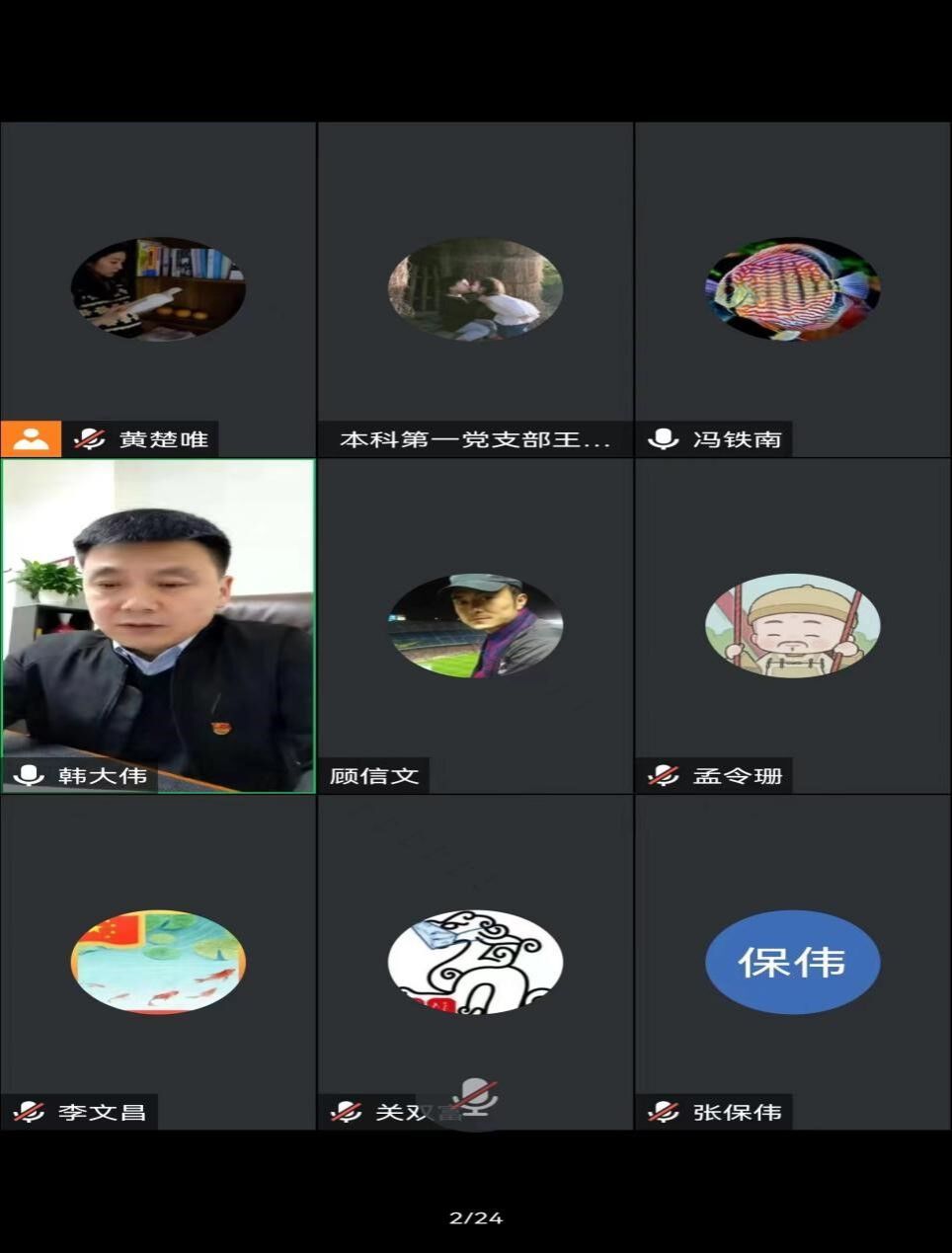The width and height of the screenshot is (952, 1253).
Task: Tap the floating muted microphone icon
Action: coord(475,1097)
